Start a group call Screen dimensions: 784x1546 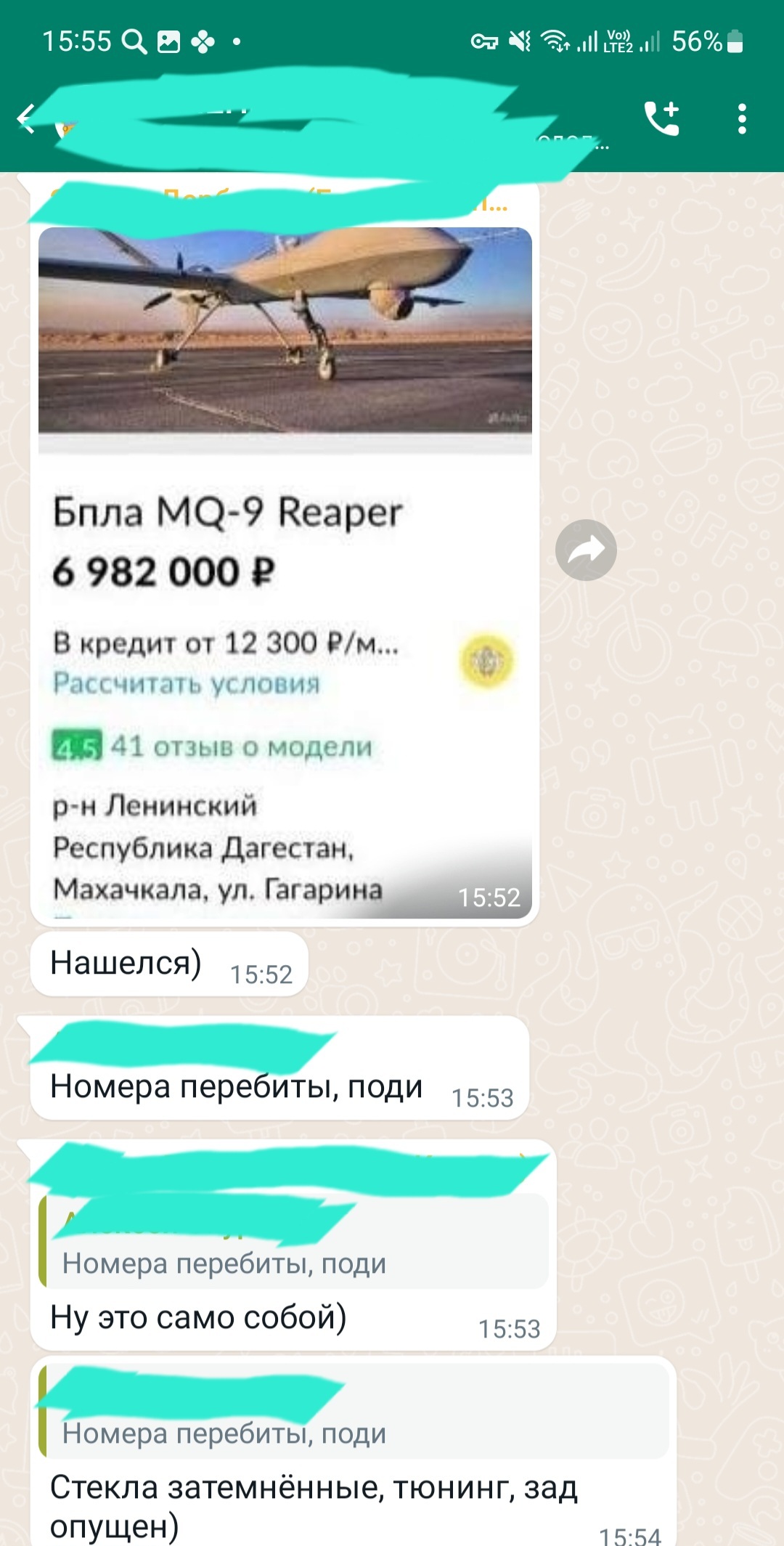pos(661,118)
